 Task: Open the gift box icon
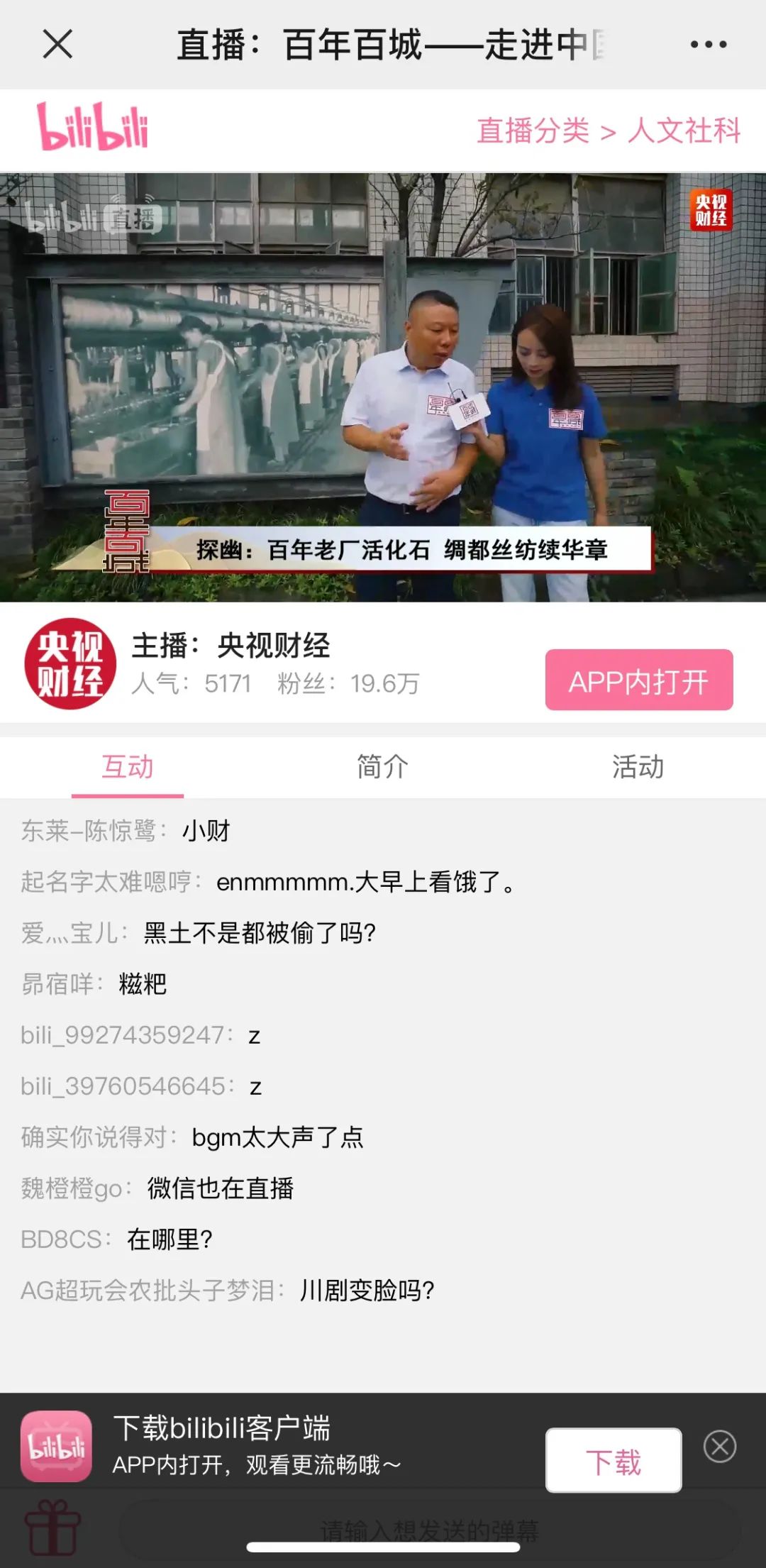[x=52, y=1528]
